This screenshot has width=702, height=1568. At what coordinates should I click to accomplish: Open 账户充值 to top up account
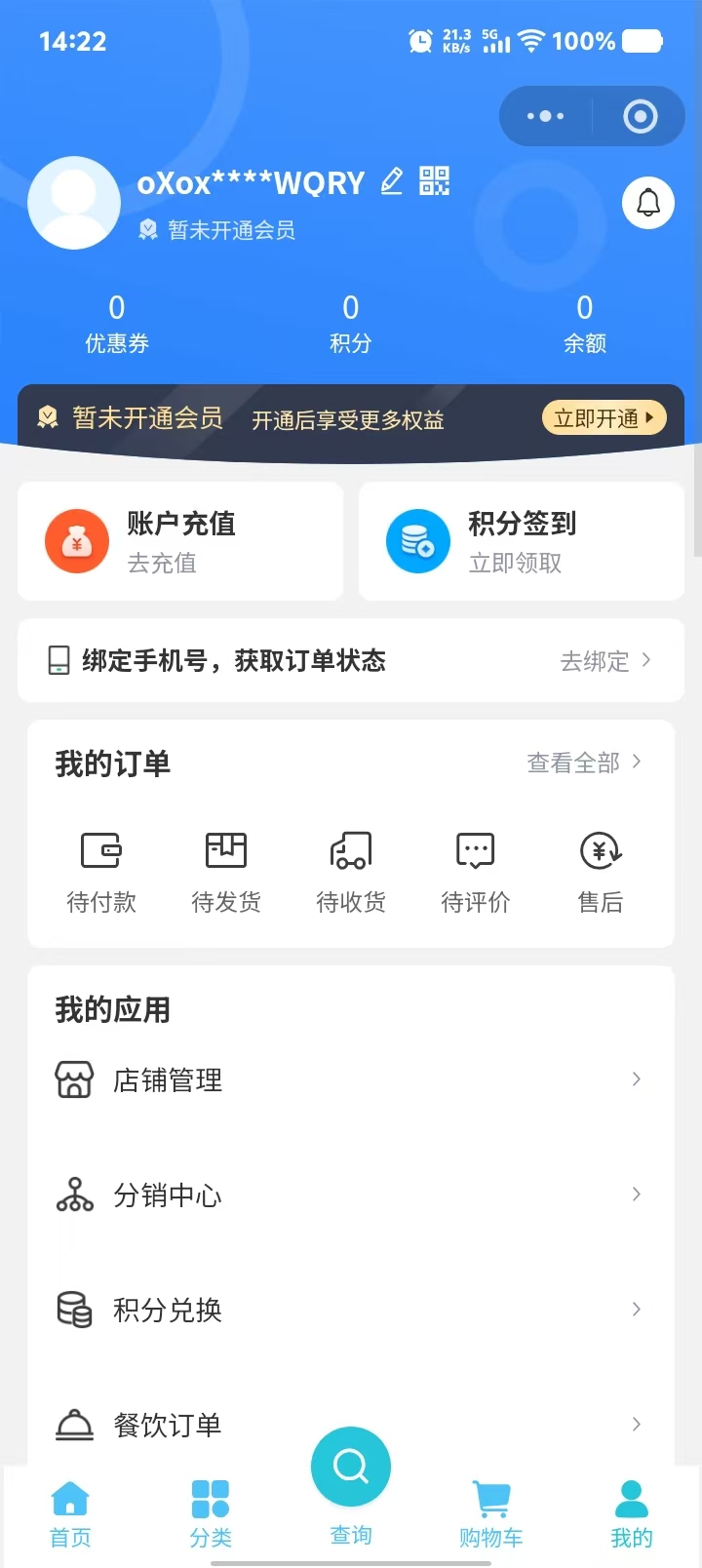[180, 541]
